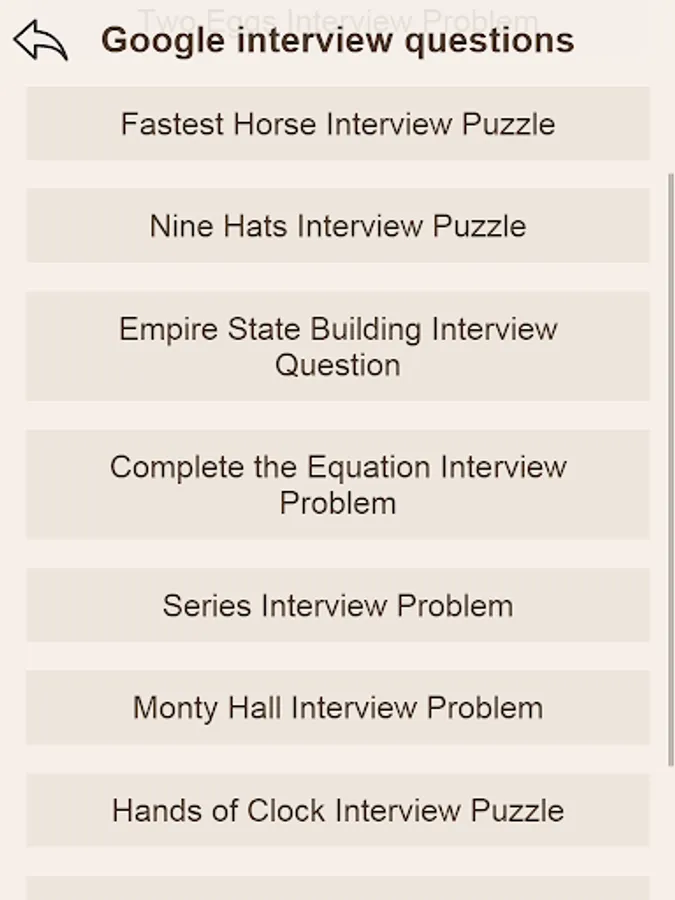
Task: Choose Monty Hall Interview Problem
Action: point(338,708)
